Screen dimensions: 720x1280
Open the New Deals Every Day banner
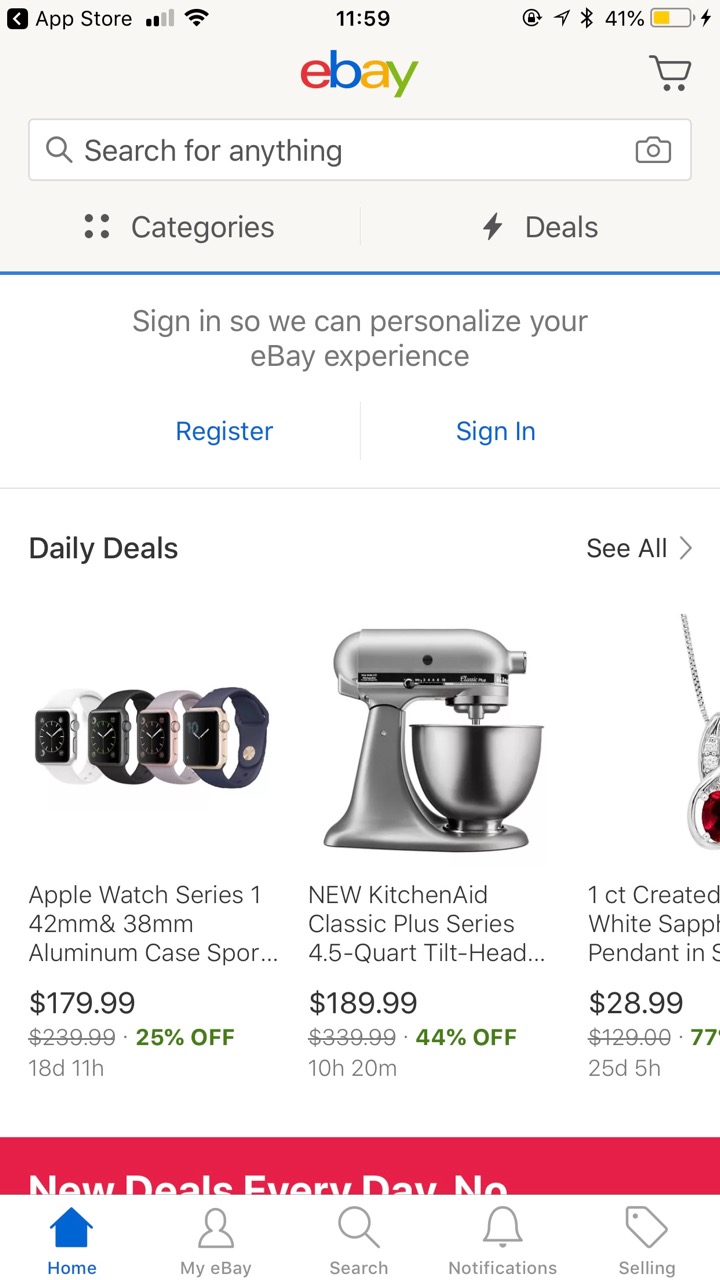(360, 1166)
